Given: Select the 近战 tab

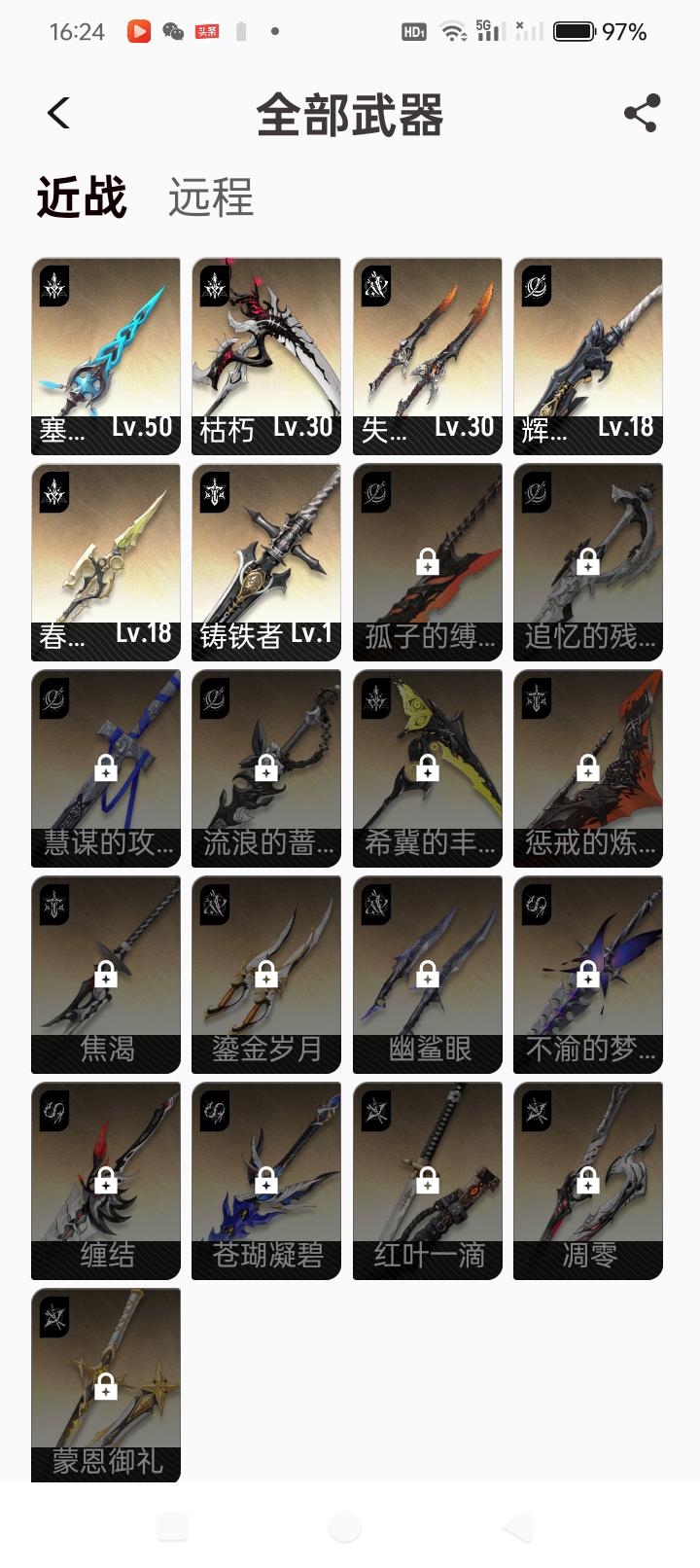Looking at the screenshot, I should click(82, 197).
